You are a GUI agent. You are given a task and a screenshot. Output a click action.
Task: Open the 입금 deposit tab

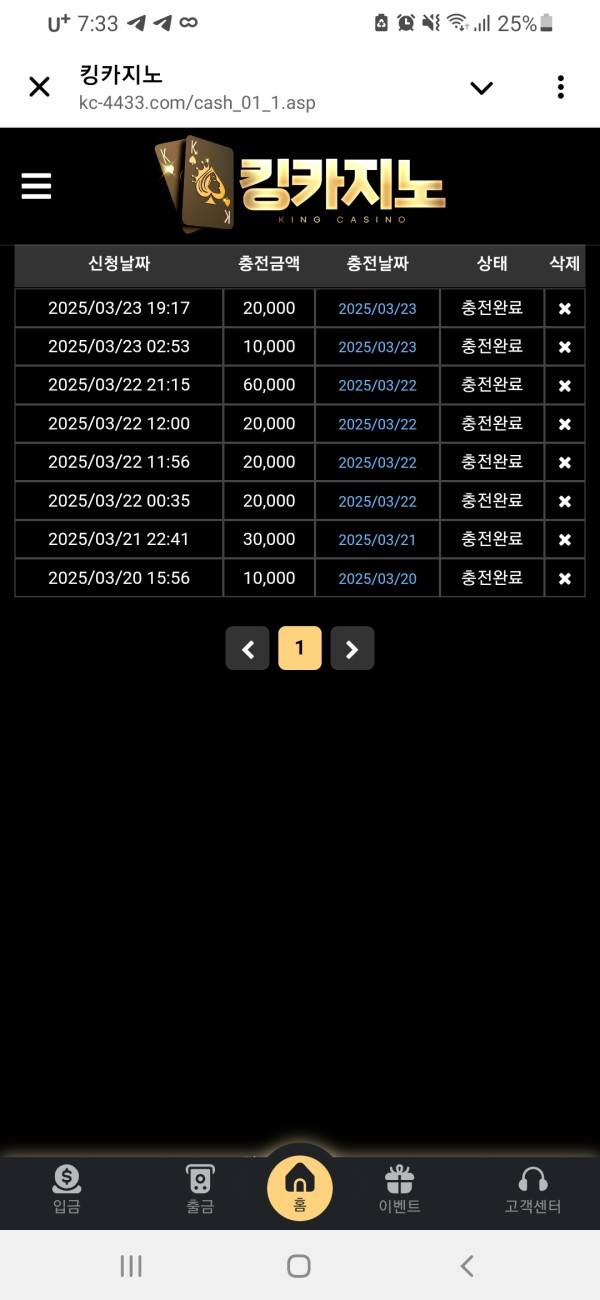(x=67, y=1189)
